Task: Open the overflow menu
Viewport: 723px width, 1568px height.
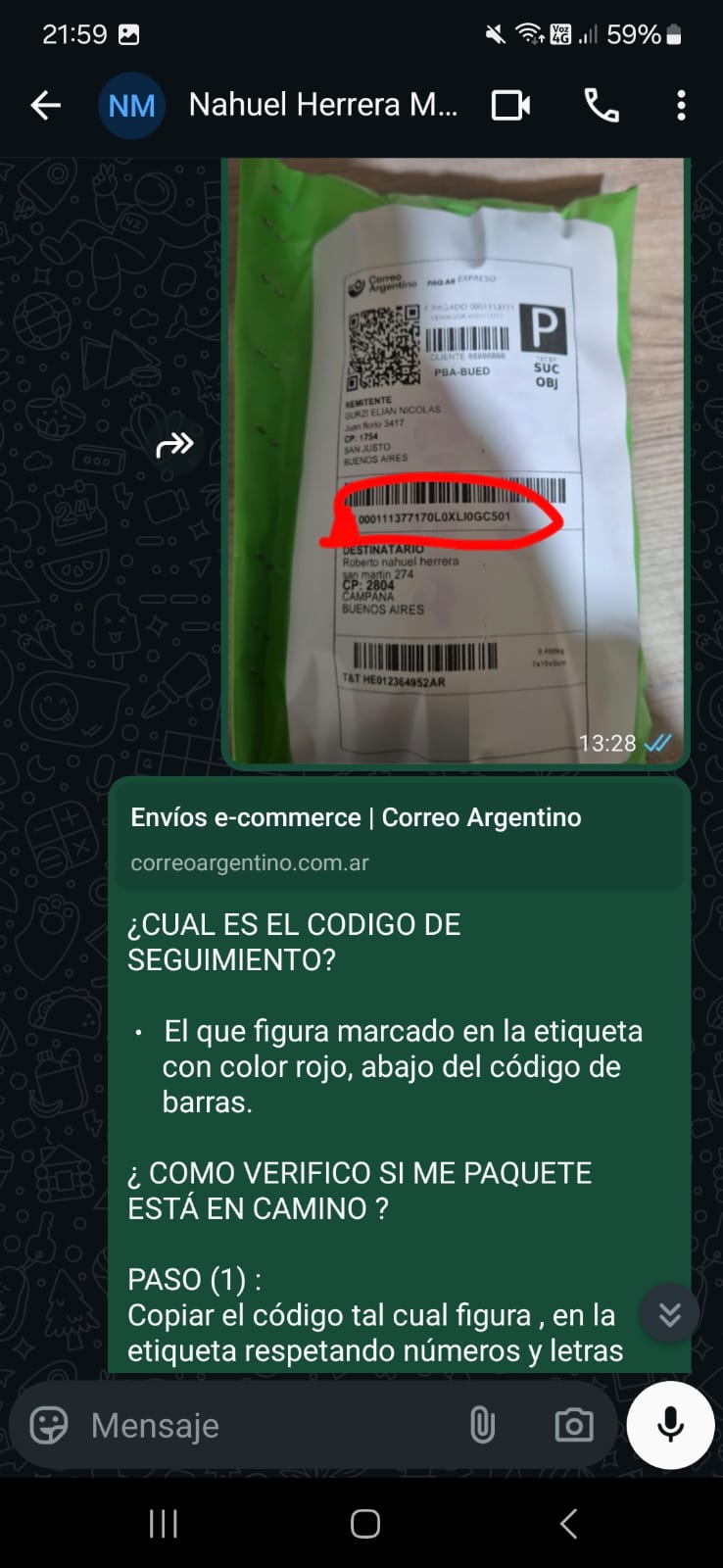Action: click(x=681, y=105)
